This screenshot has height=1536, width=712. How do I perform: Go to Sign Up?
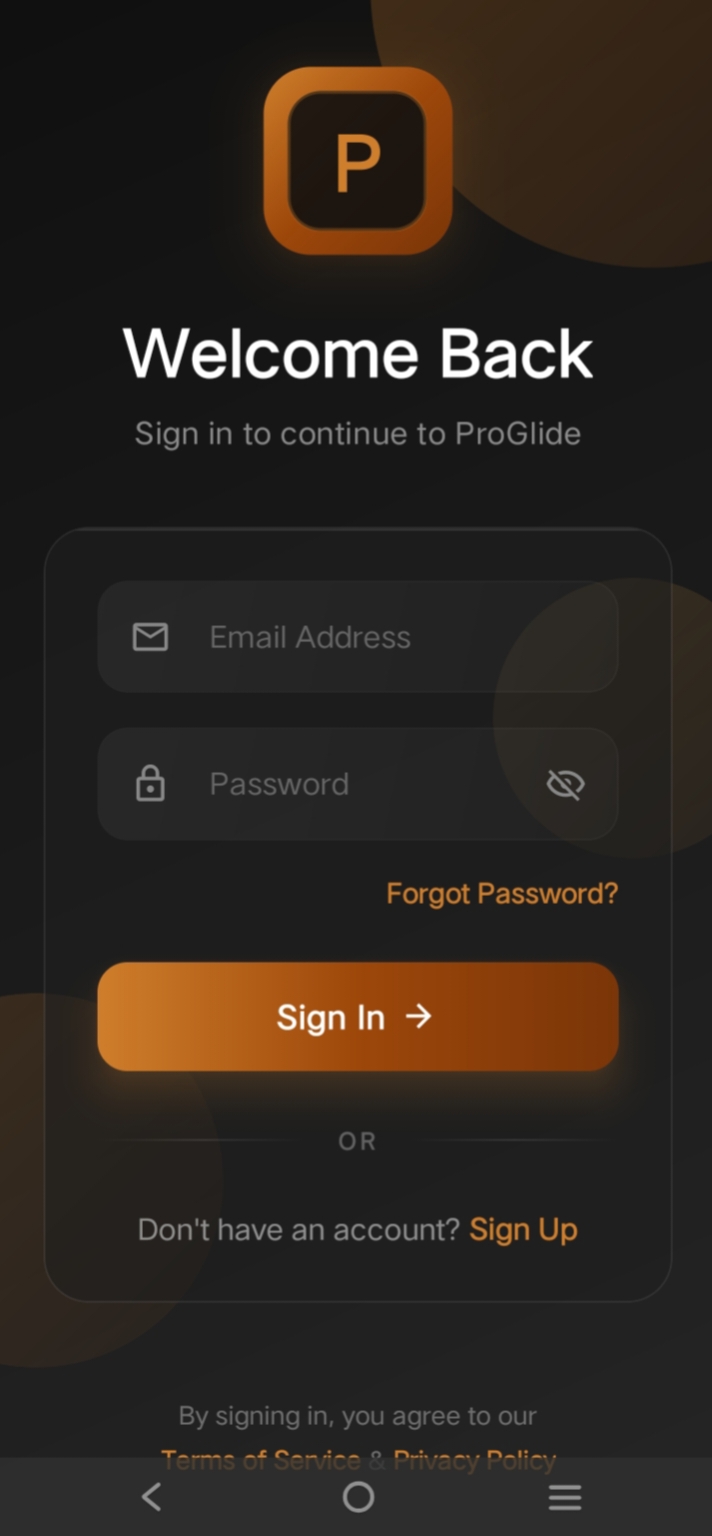click(x=523, y=1230)
